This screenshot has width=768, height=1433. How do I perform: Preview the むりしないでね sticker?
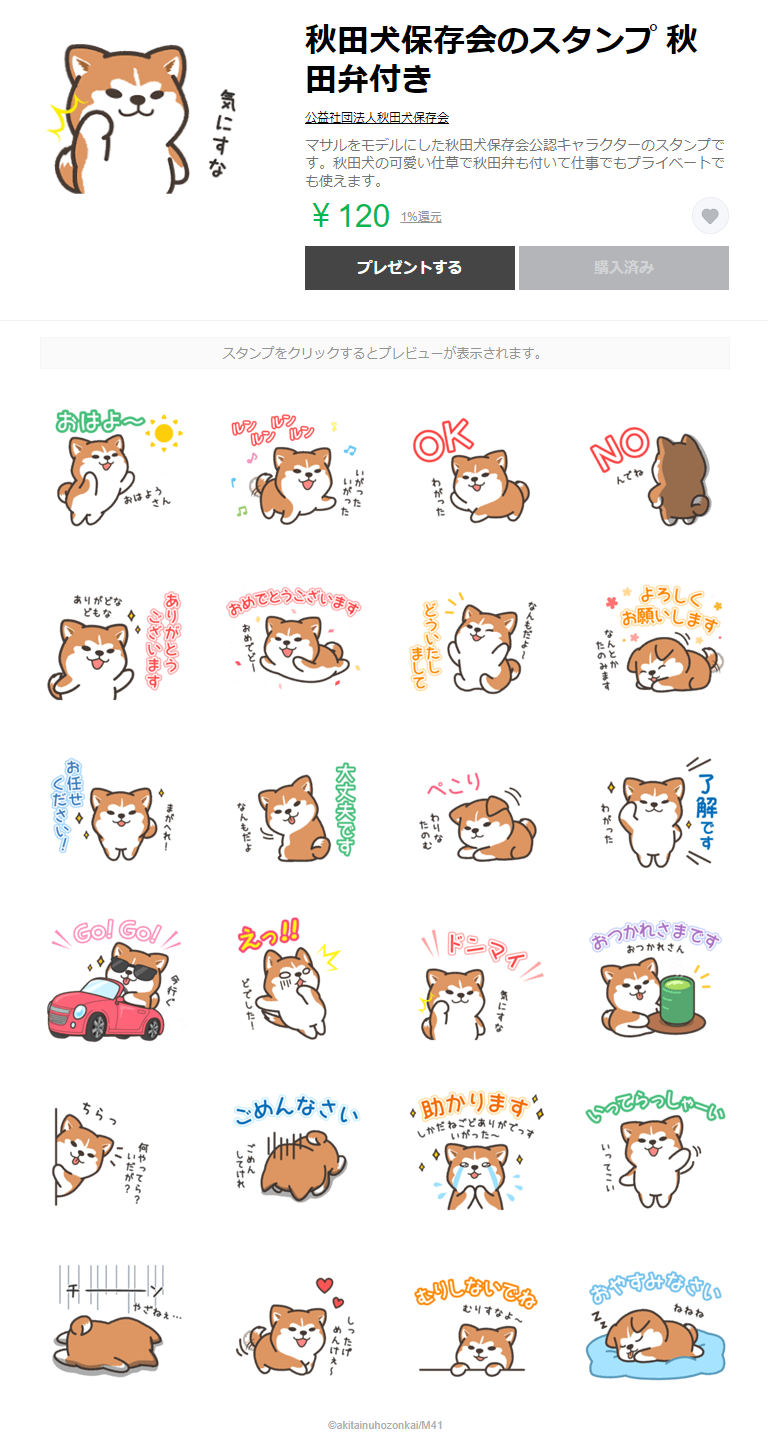[472, 1325]
